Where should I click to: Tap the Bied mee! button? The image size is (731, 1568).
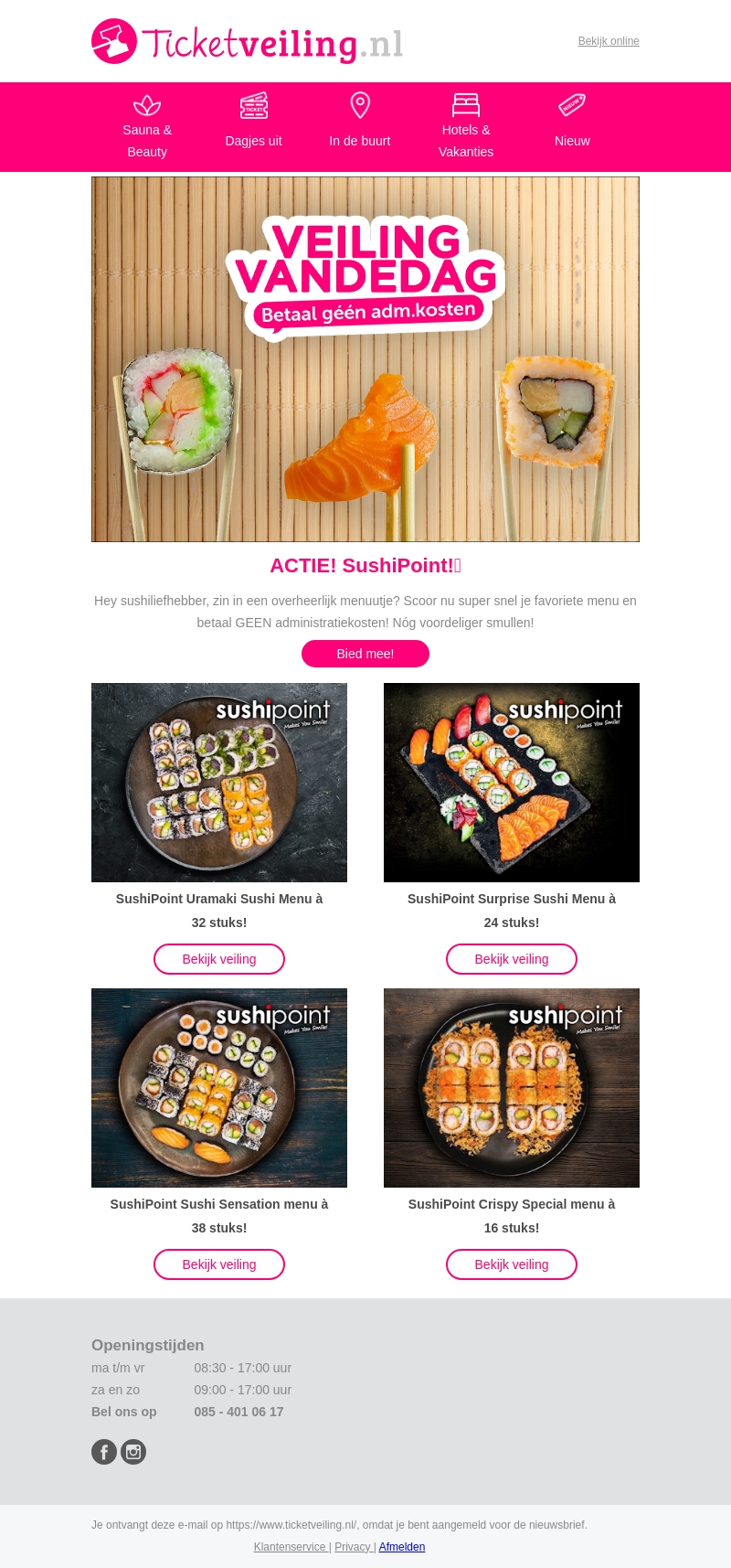pyautogui.click(x=365, y=654)
